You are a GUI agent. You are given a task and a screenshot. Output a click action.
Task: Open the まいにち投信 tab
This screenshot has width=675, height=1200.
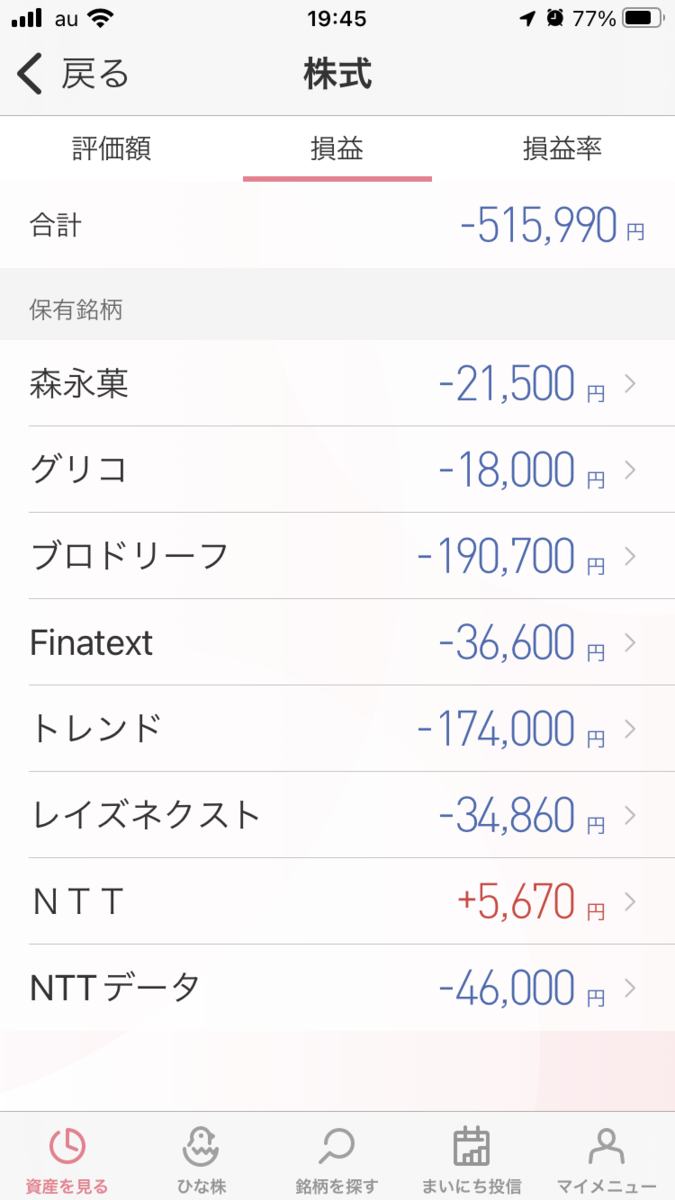pyautogui.click(x=471, y=1160)
